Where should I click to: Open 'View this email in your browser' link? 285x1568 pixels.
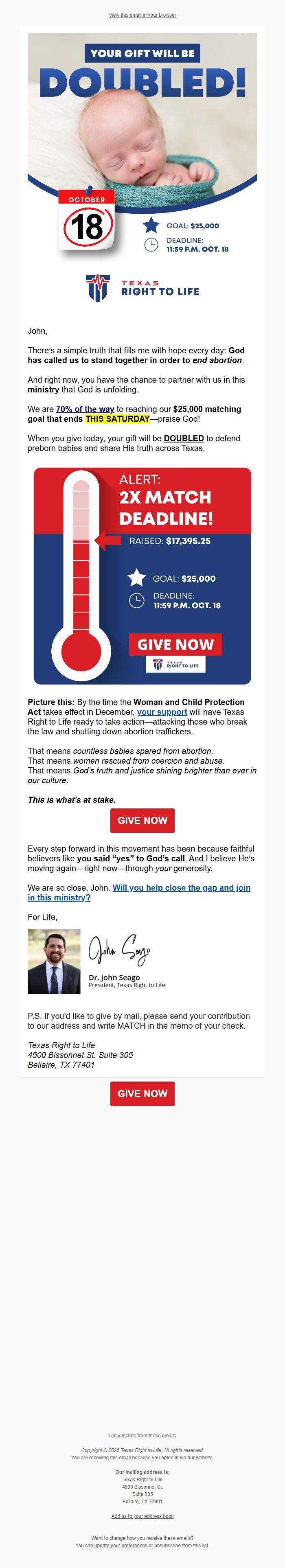[142, 15]
